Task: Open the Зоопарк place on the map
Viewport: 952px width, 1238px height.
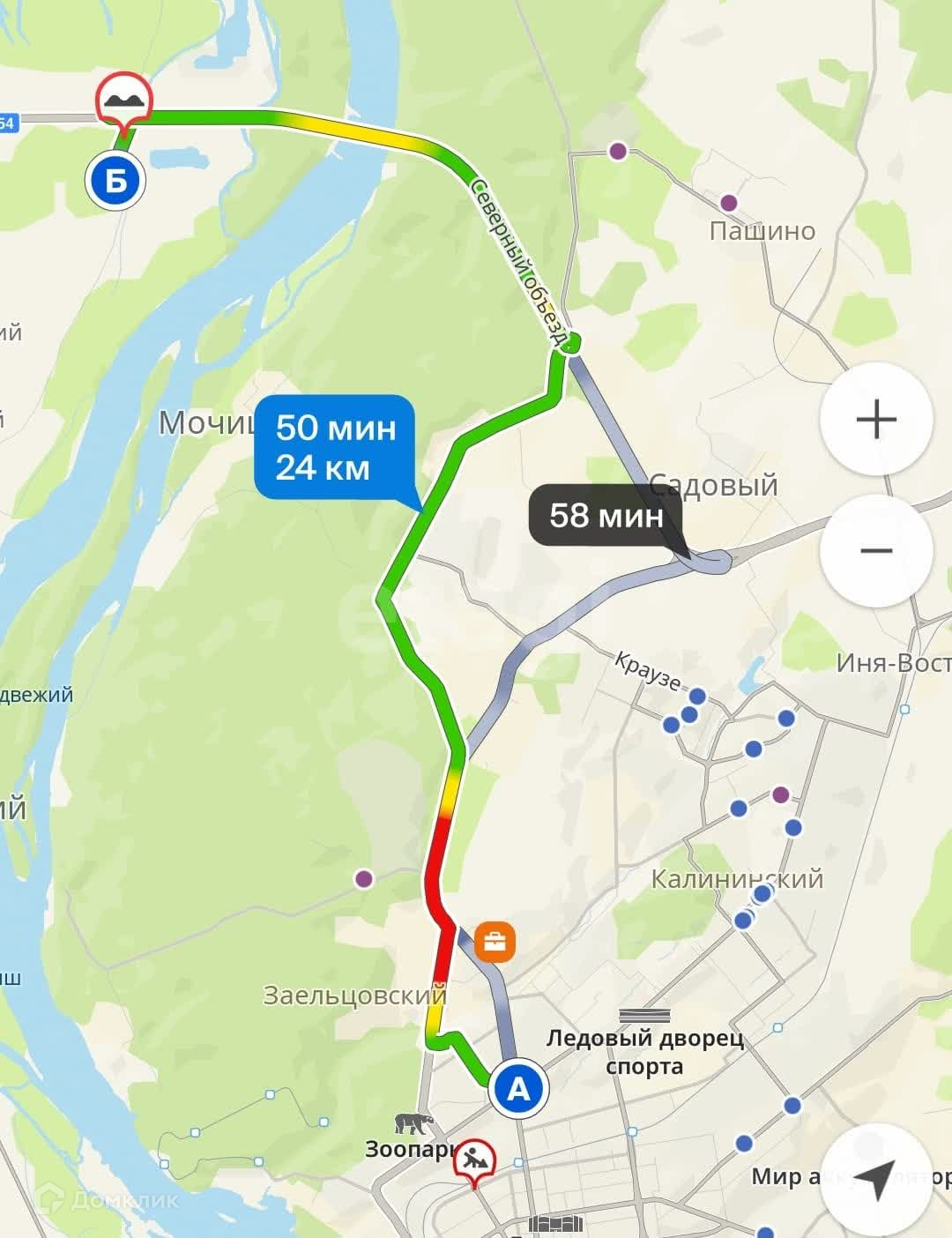Action: tap(409, 1137)
